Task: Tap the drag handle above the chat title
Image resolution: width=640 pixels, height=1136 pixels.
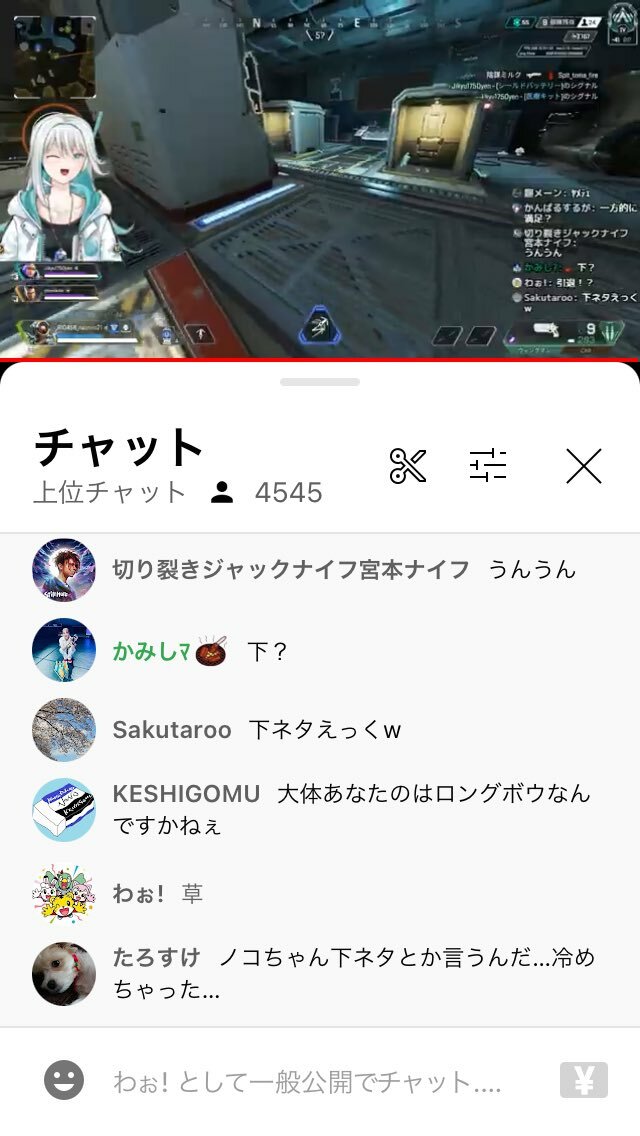Action: [x=320, y=382]
